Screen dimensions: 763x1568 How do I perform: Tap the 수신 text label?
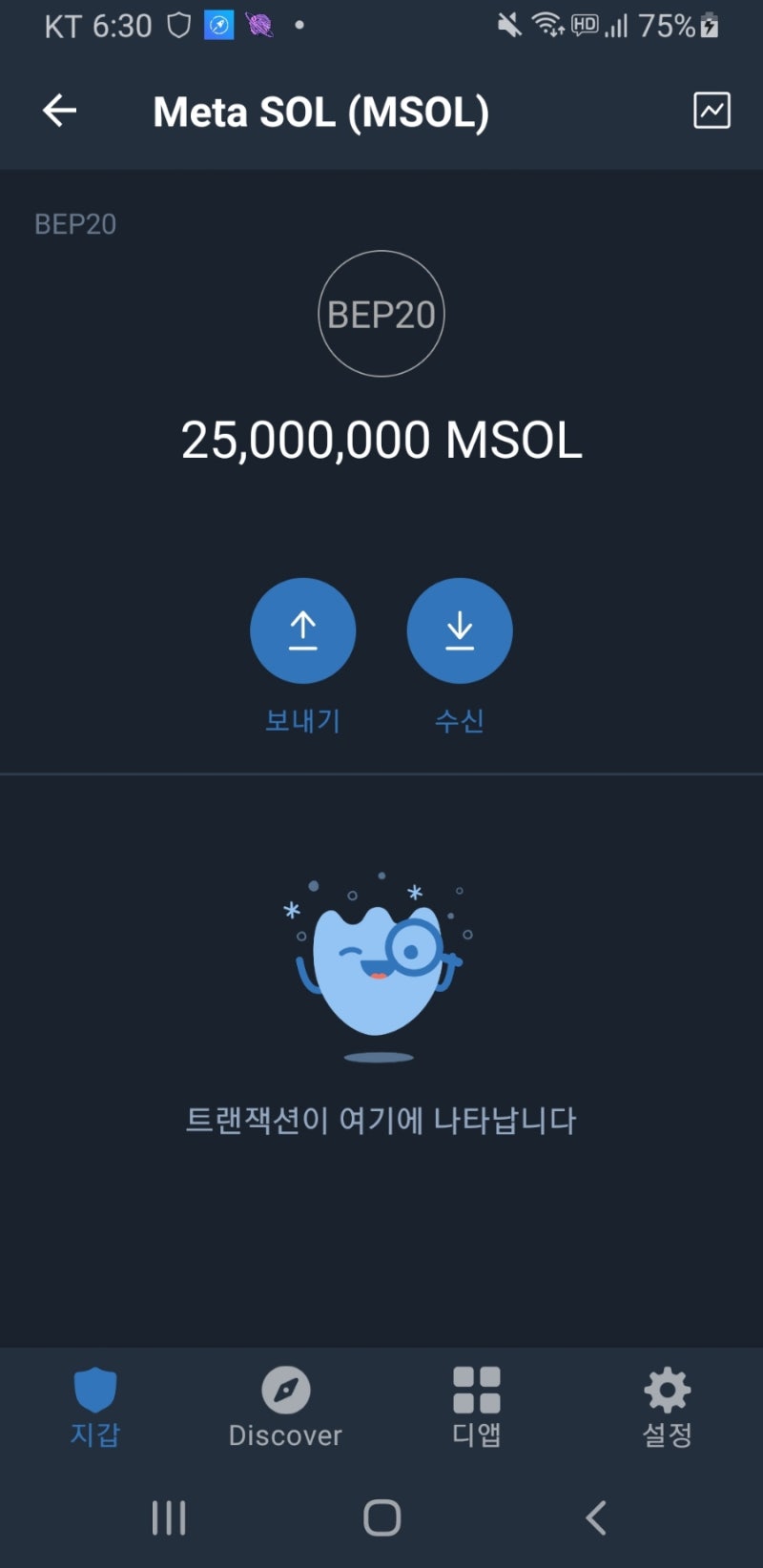pos(460,722)
